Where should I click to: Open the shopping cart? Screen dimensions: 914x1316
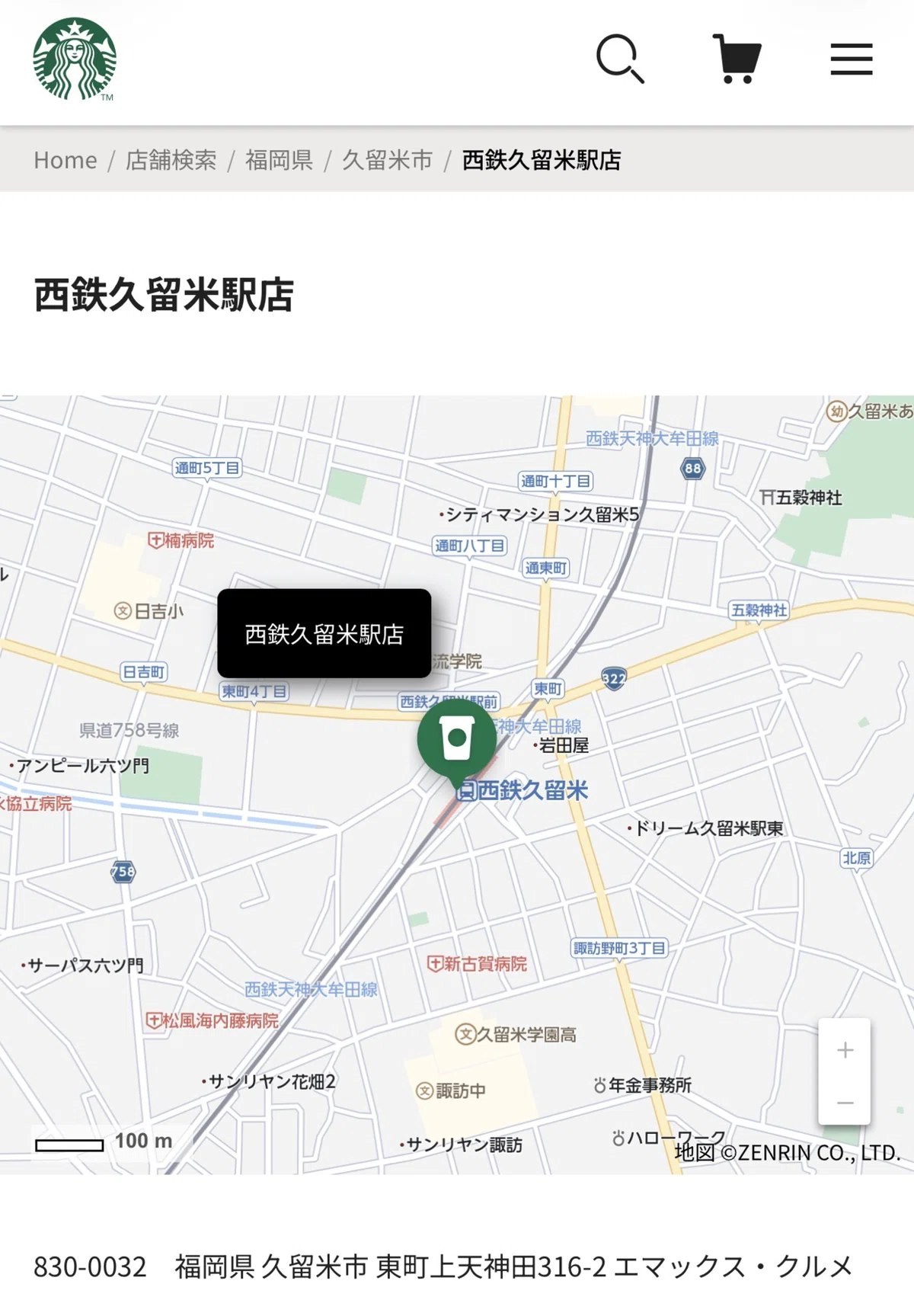click(x=737, y=59)
